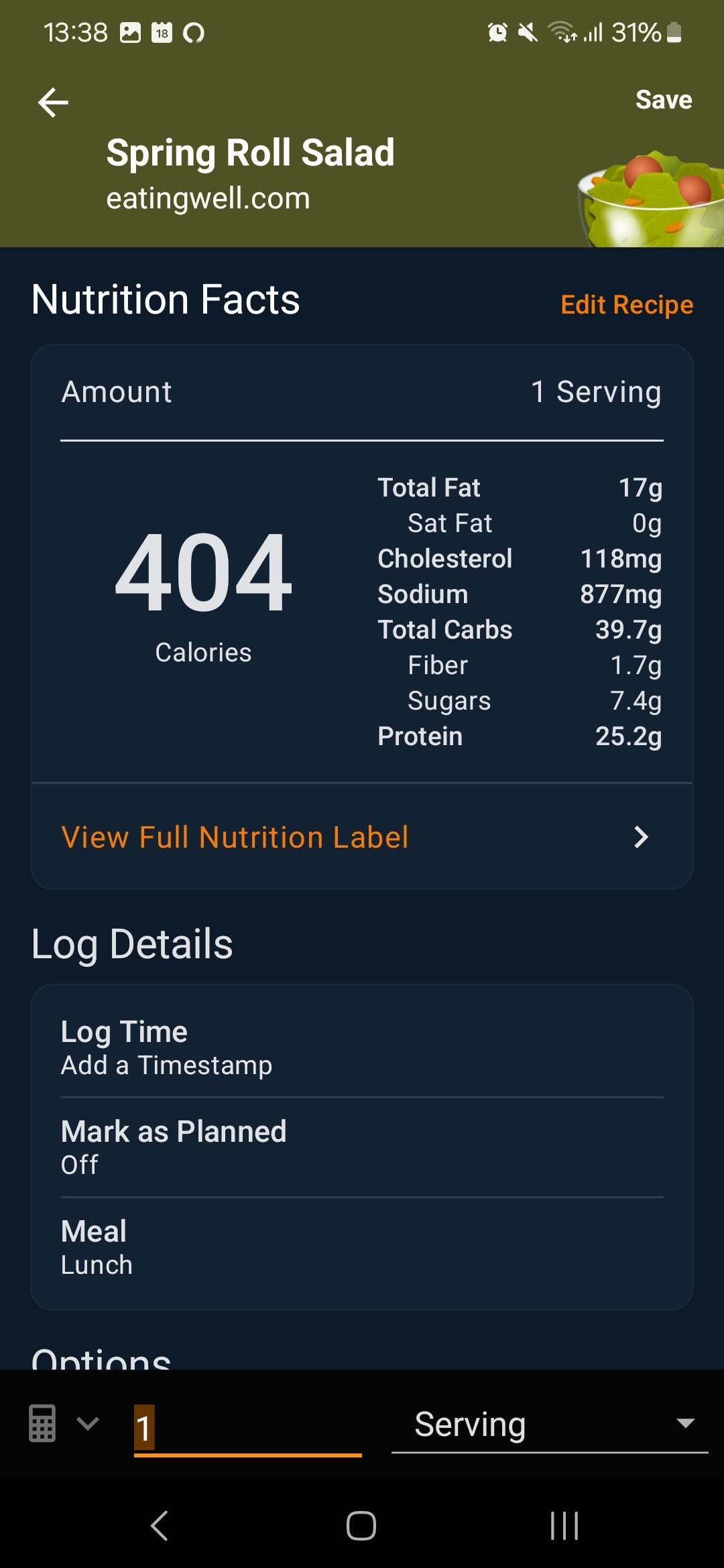
Task: Open Edit Recipe
Action: click(627, 304)
